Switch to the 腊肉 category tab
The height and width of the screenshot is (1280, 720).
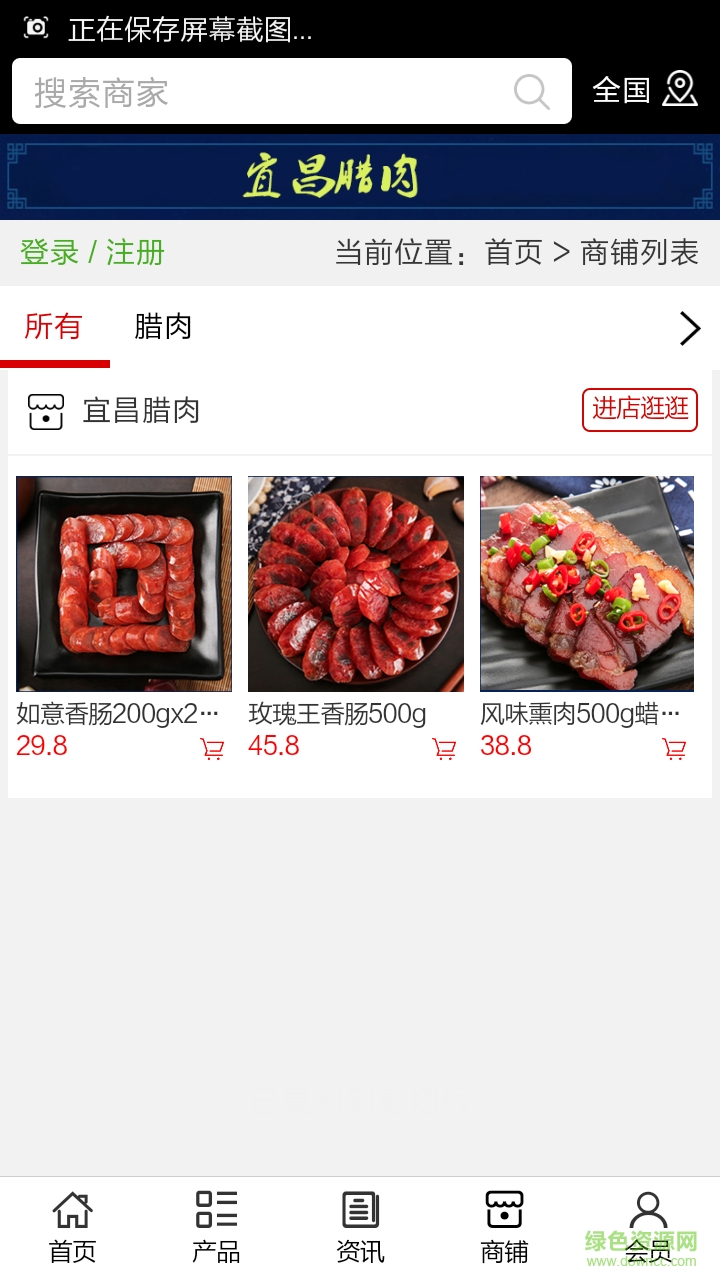pos(162,328)
